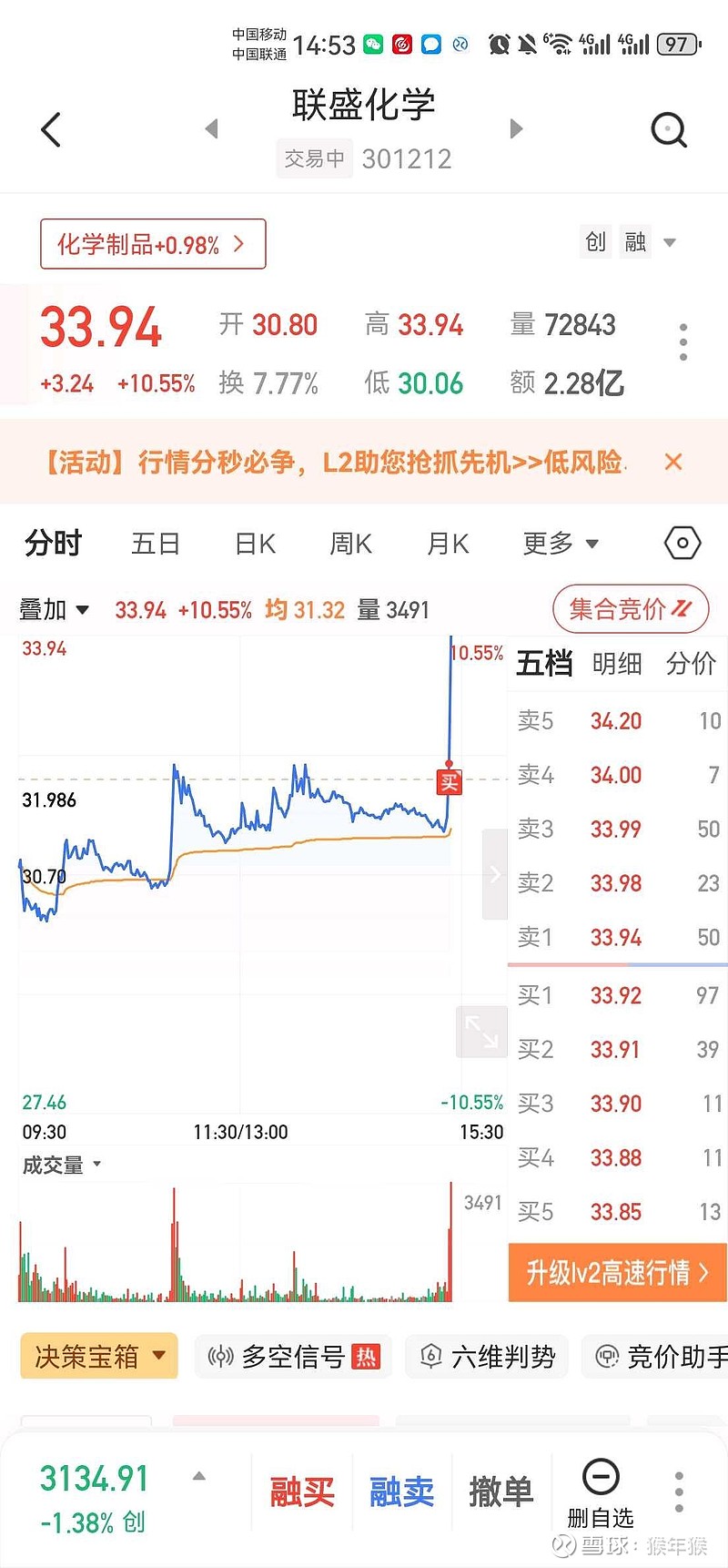The image size is (728, 1568).
Task: Switch to the 明细 tab
Action: pos(617,664)
